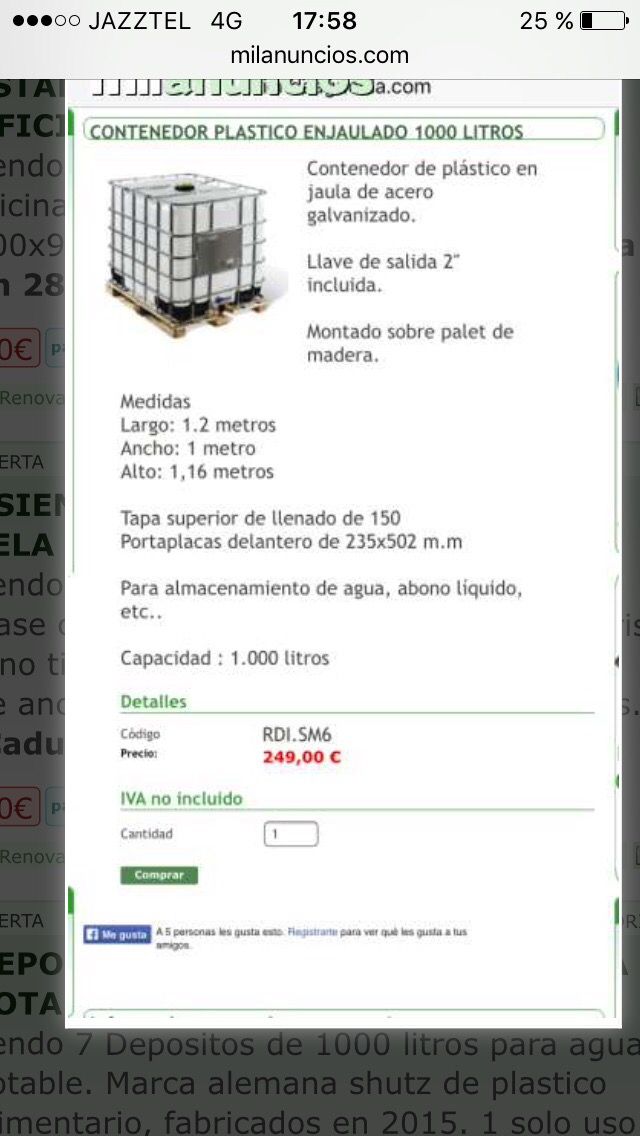Tap the milanuncios.com address bar
The image size is (640, 1136).
coord(320,55)
